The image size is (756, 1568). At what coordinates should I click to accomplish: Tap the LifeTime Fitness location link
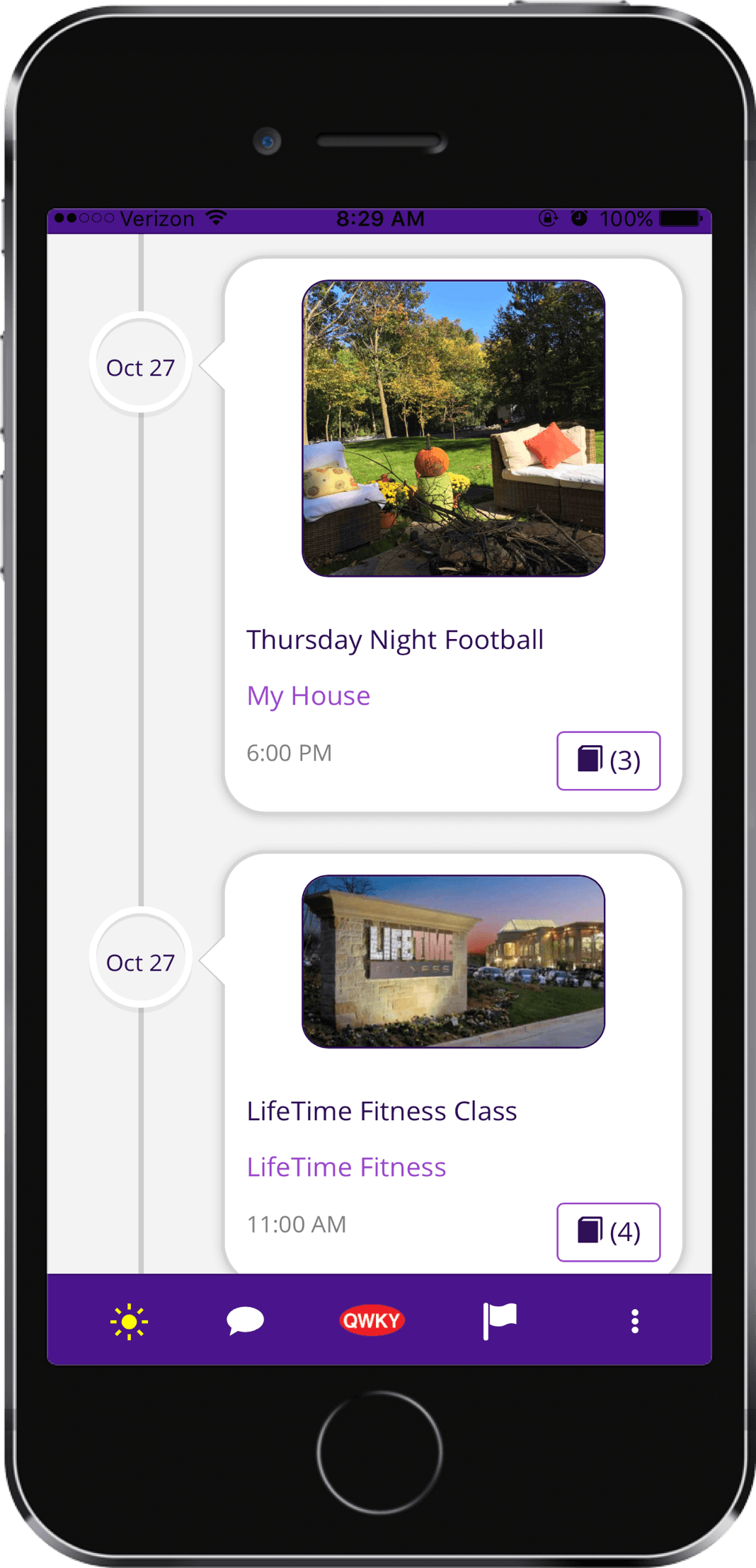346,1168
